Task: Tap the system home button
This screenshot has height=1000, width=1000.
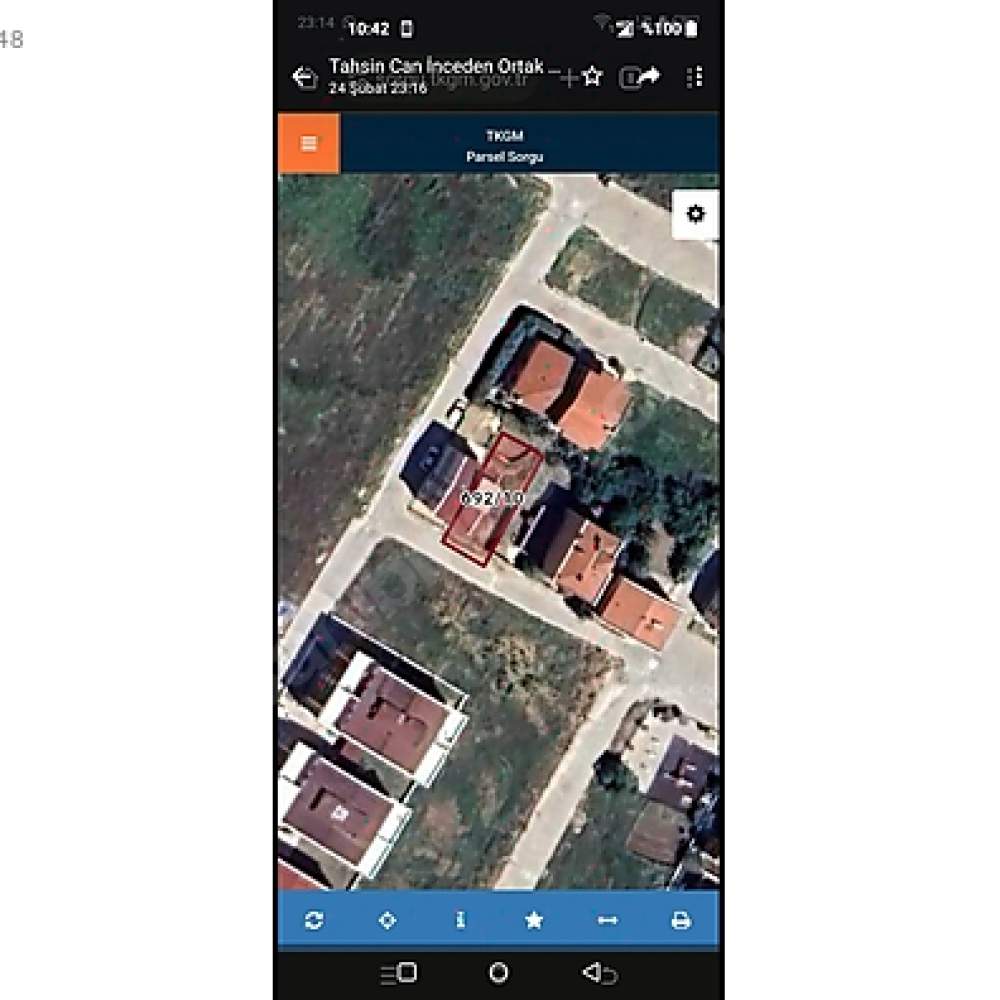Action: [x=498, y=972]
